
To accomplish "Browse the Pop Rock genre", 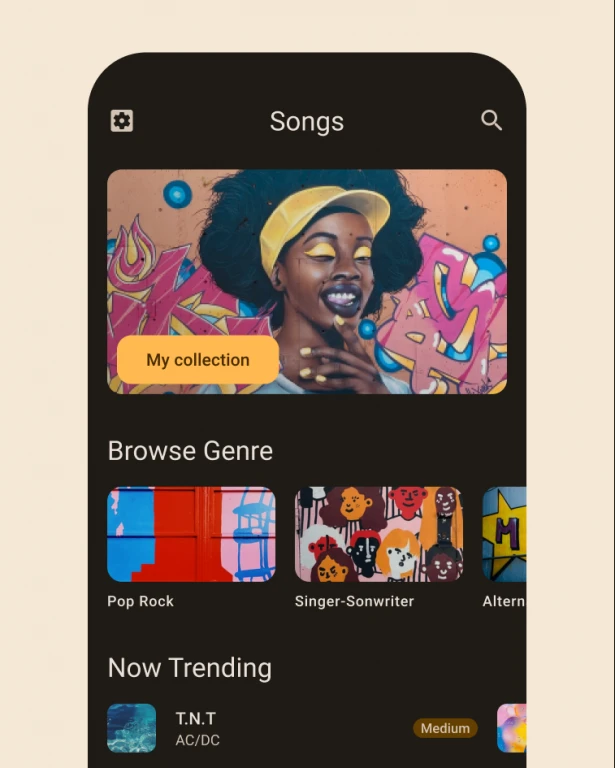I will pos(191,534).
